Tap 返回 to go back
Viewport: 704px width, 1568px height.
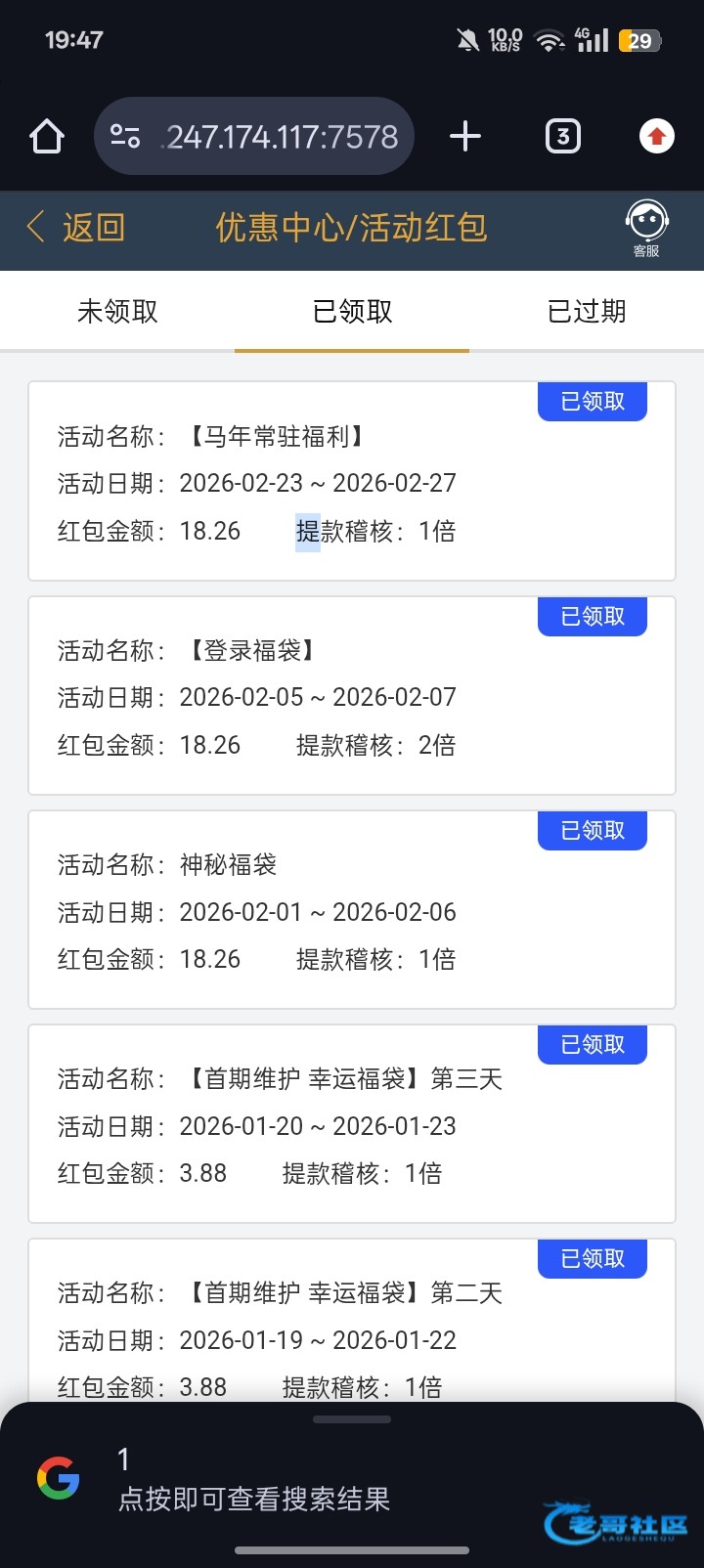[x=76, y=228]
